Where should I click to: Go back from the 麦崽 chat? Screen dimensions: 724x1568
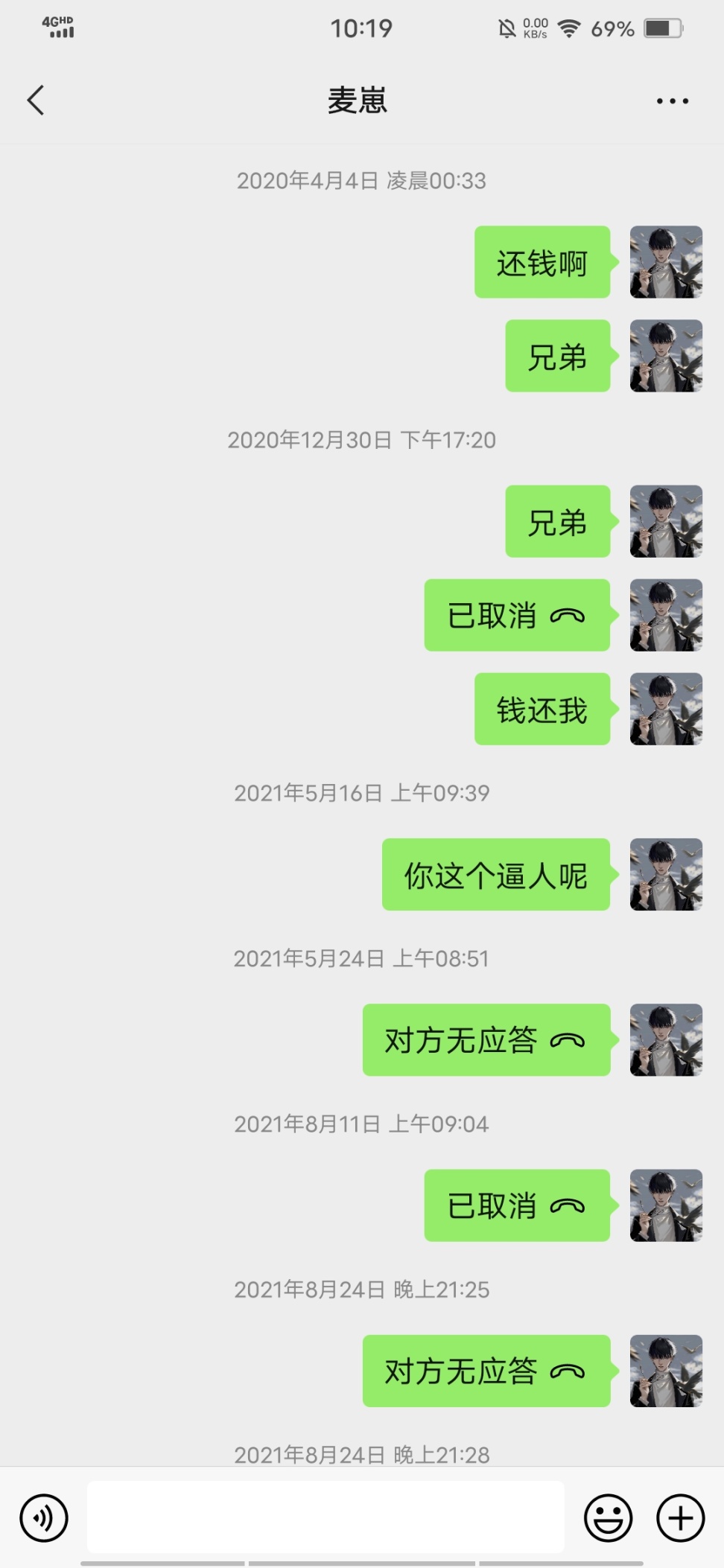tap(36, 101)
